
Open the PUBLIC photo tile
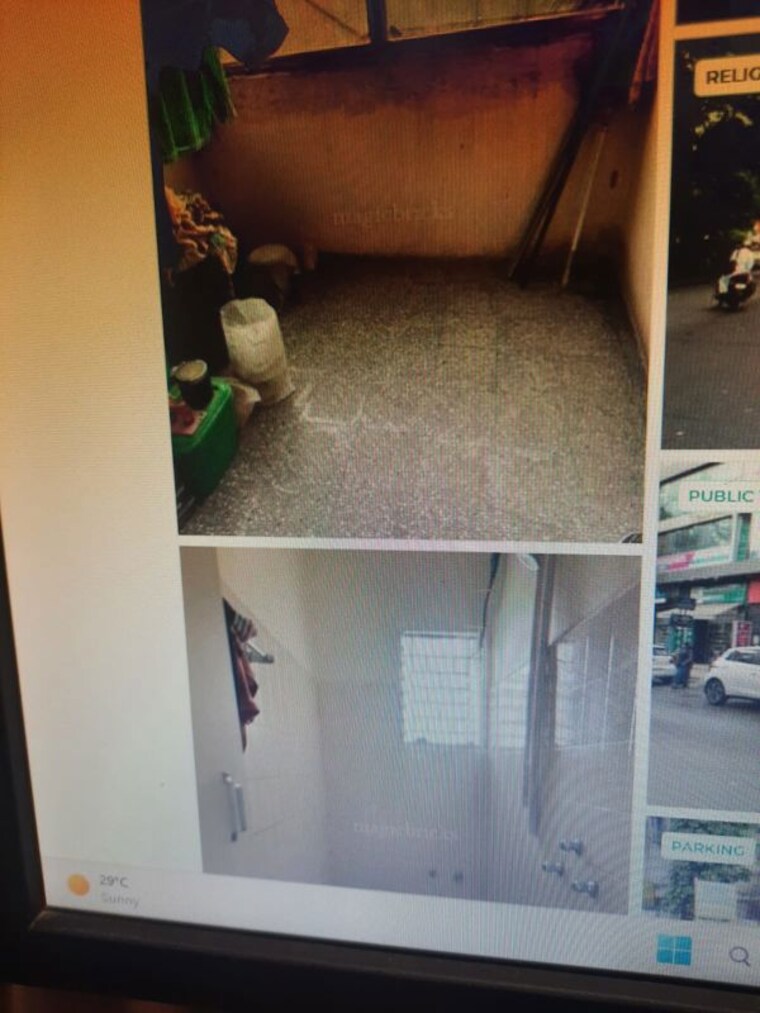[x=705, y=630]
